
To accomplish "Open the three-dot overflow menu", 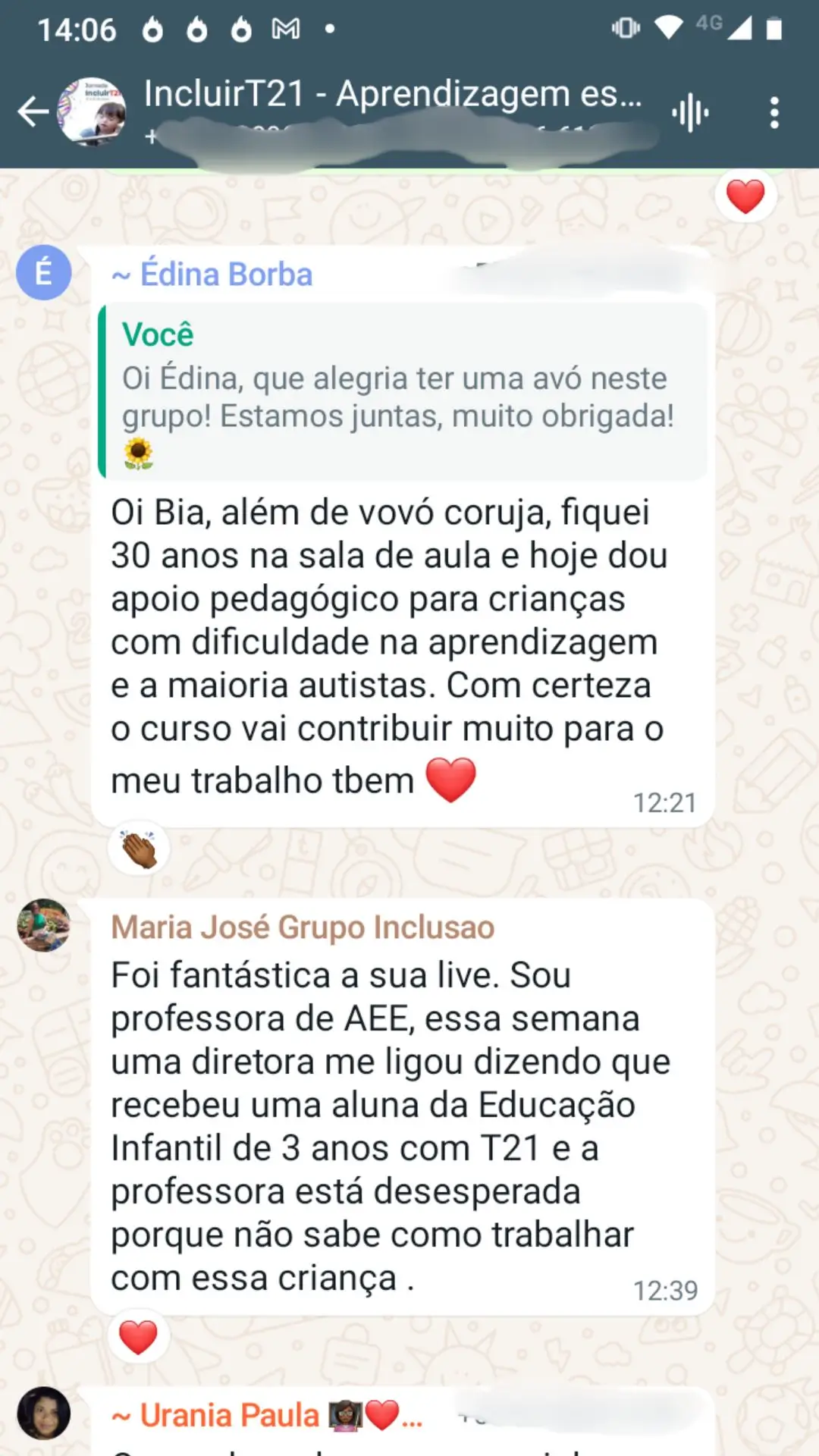I will [773, 113].
